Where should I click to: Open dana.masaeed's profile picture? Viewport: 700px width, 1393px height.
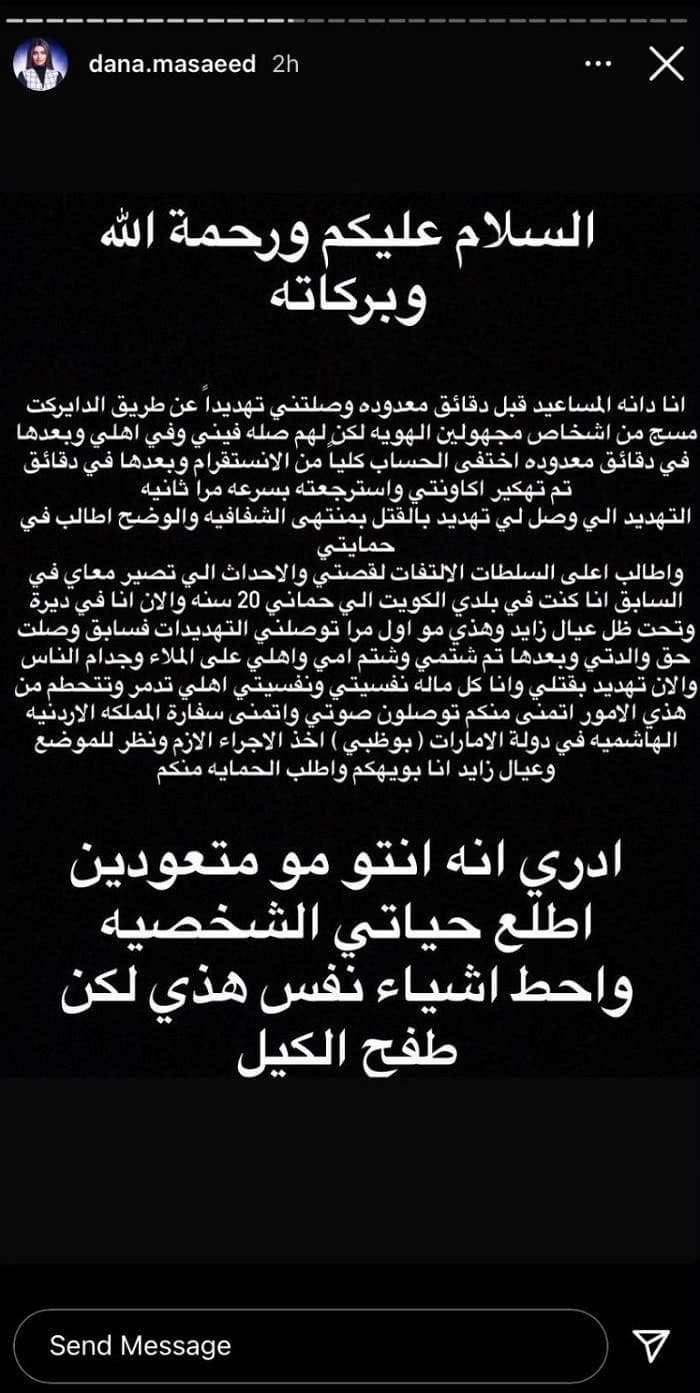(x=41, y=64)
